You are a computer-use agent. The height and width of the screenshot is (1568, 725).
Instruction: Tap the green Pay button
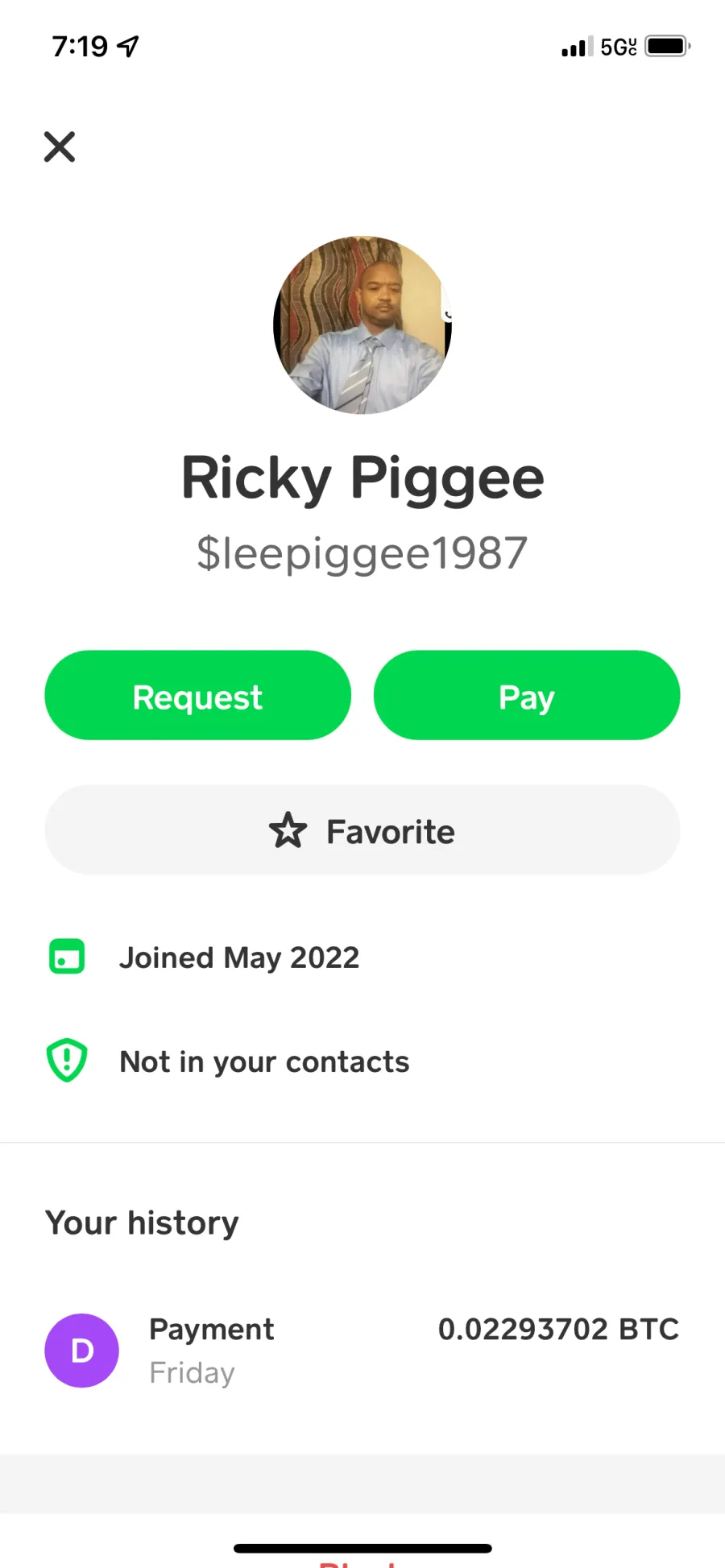coord(527,696)
